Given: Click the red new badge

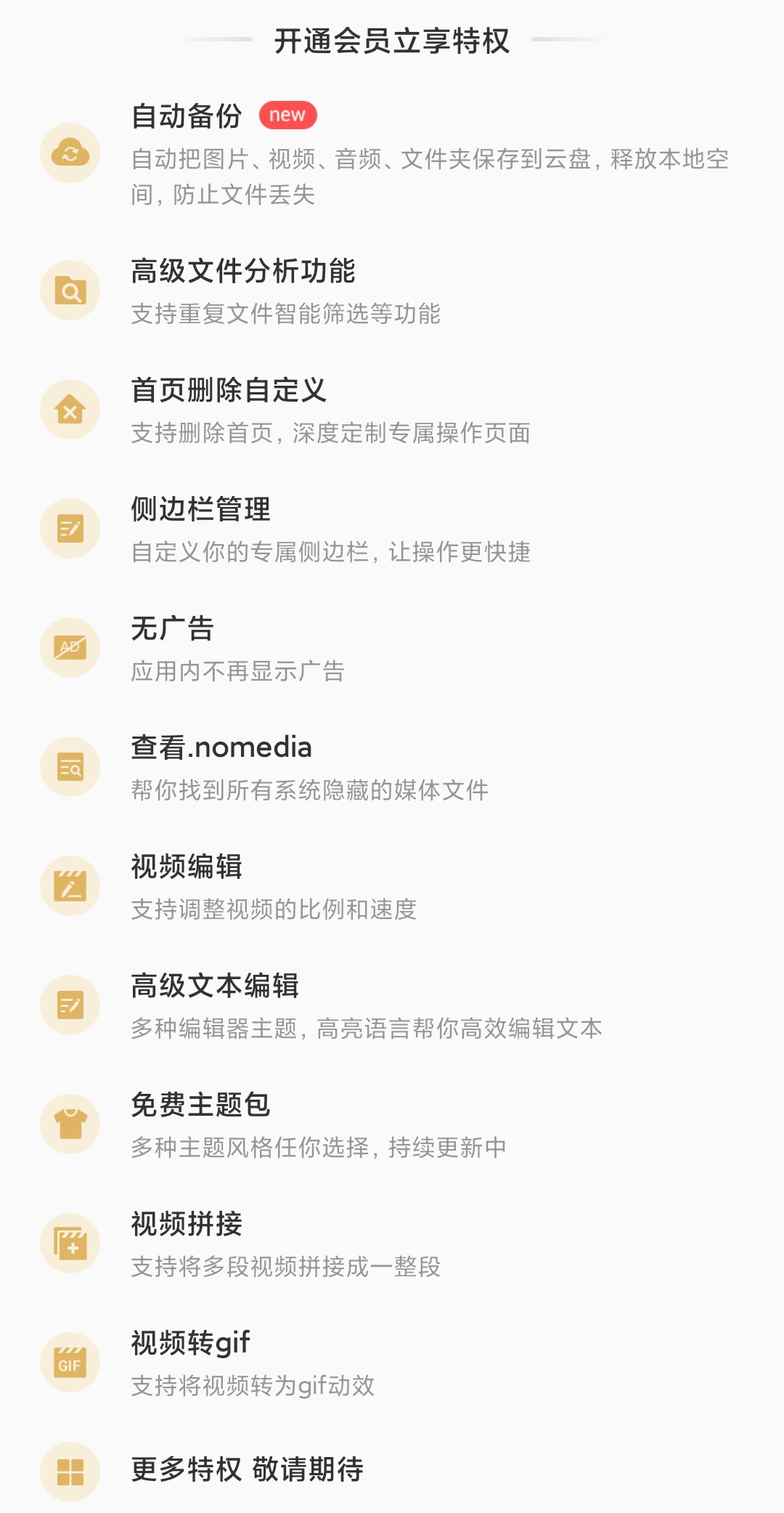Looking at the screenshot, I should tap(288, 114).
